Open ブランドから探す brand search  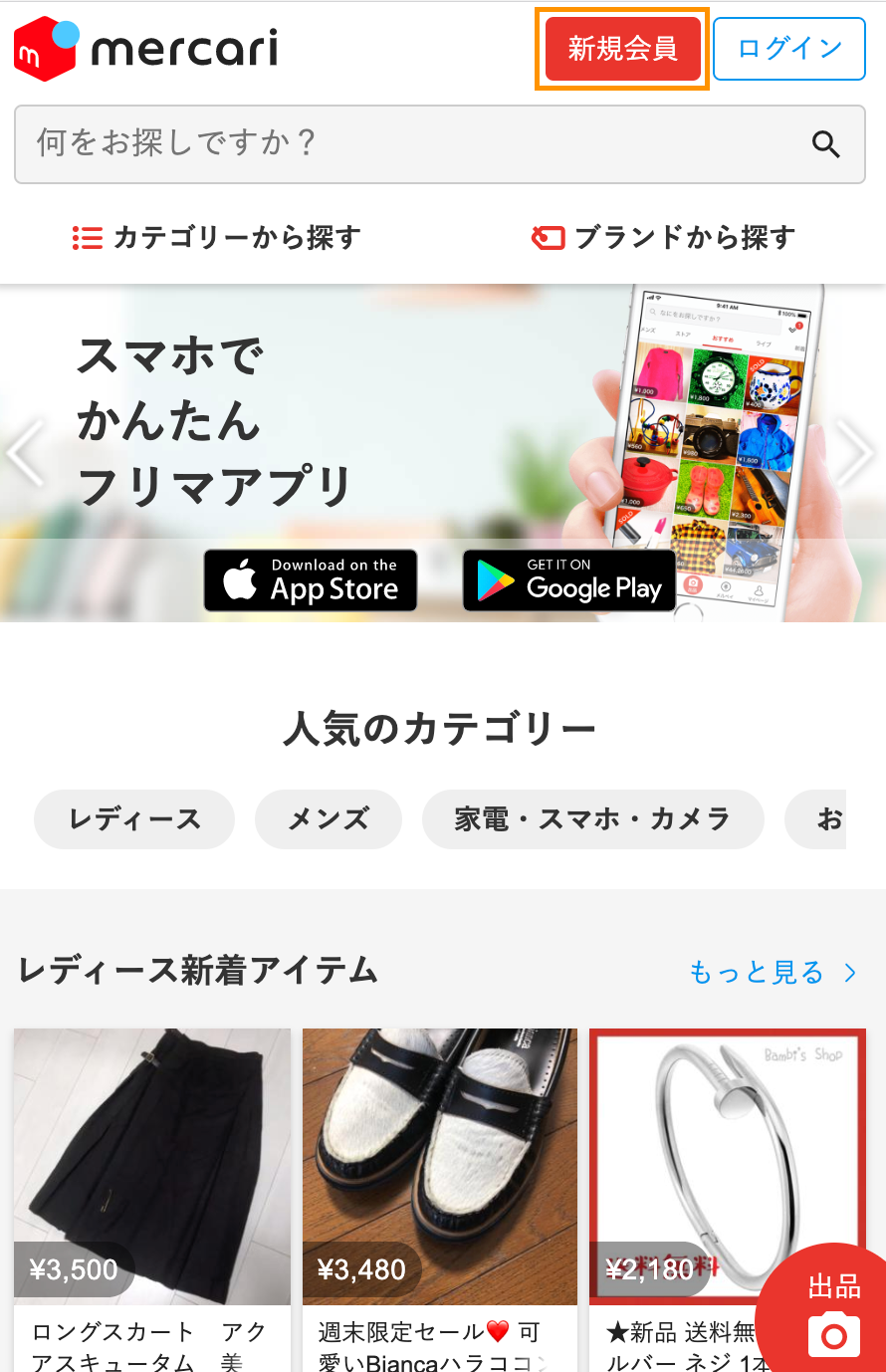(664, 238)
